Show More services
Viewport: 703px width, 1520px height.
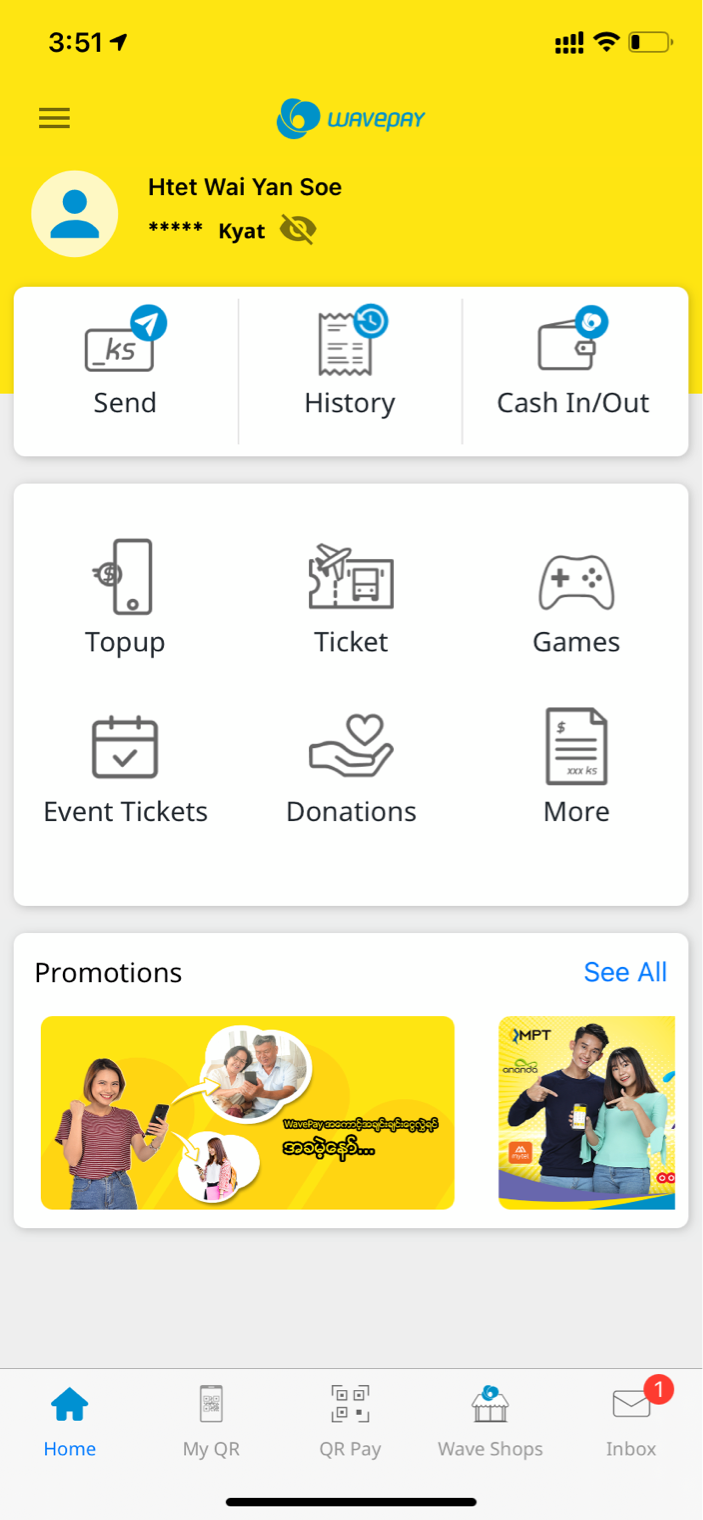point(576,768)
